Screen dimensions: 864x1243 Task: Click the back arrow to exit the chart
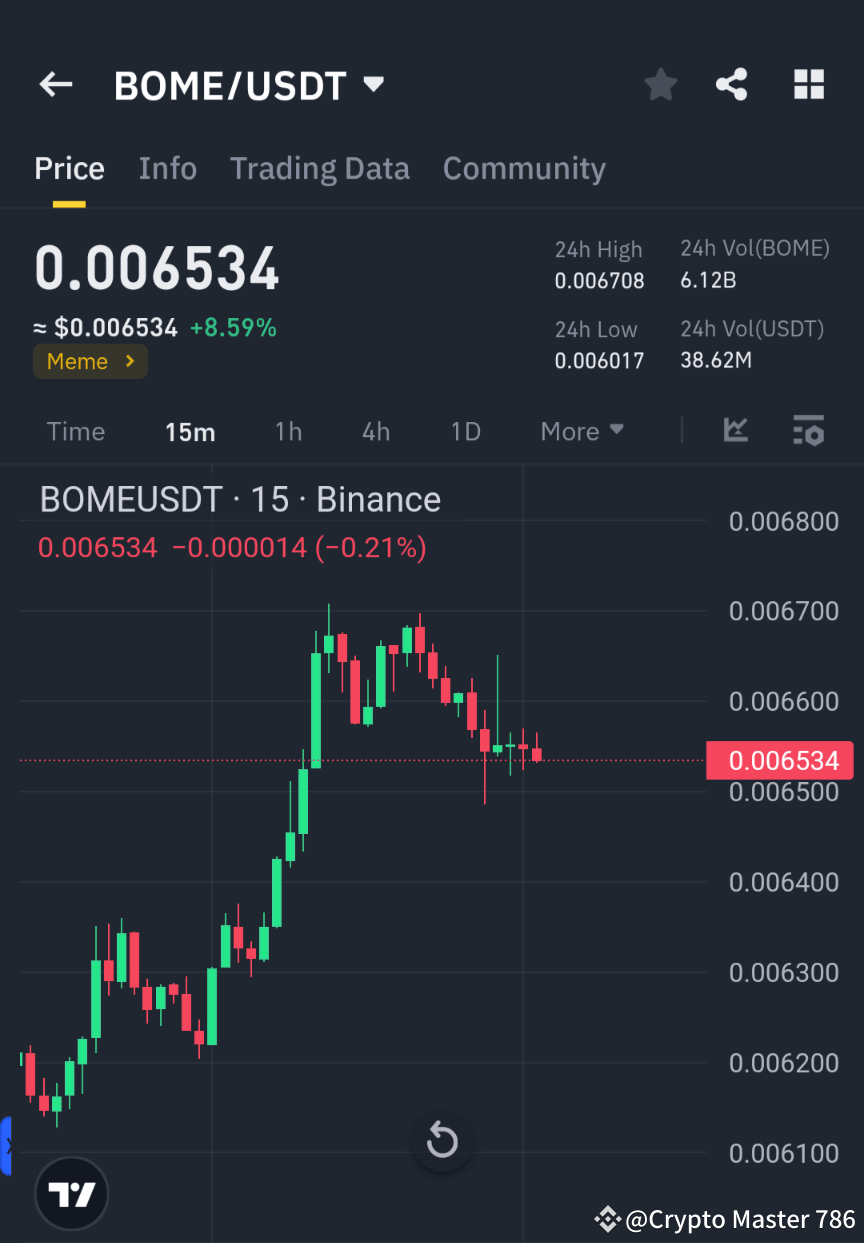point(55,84)
